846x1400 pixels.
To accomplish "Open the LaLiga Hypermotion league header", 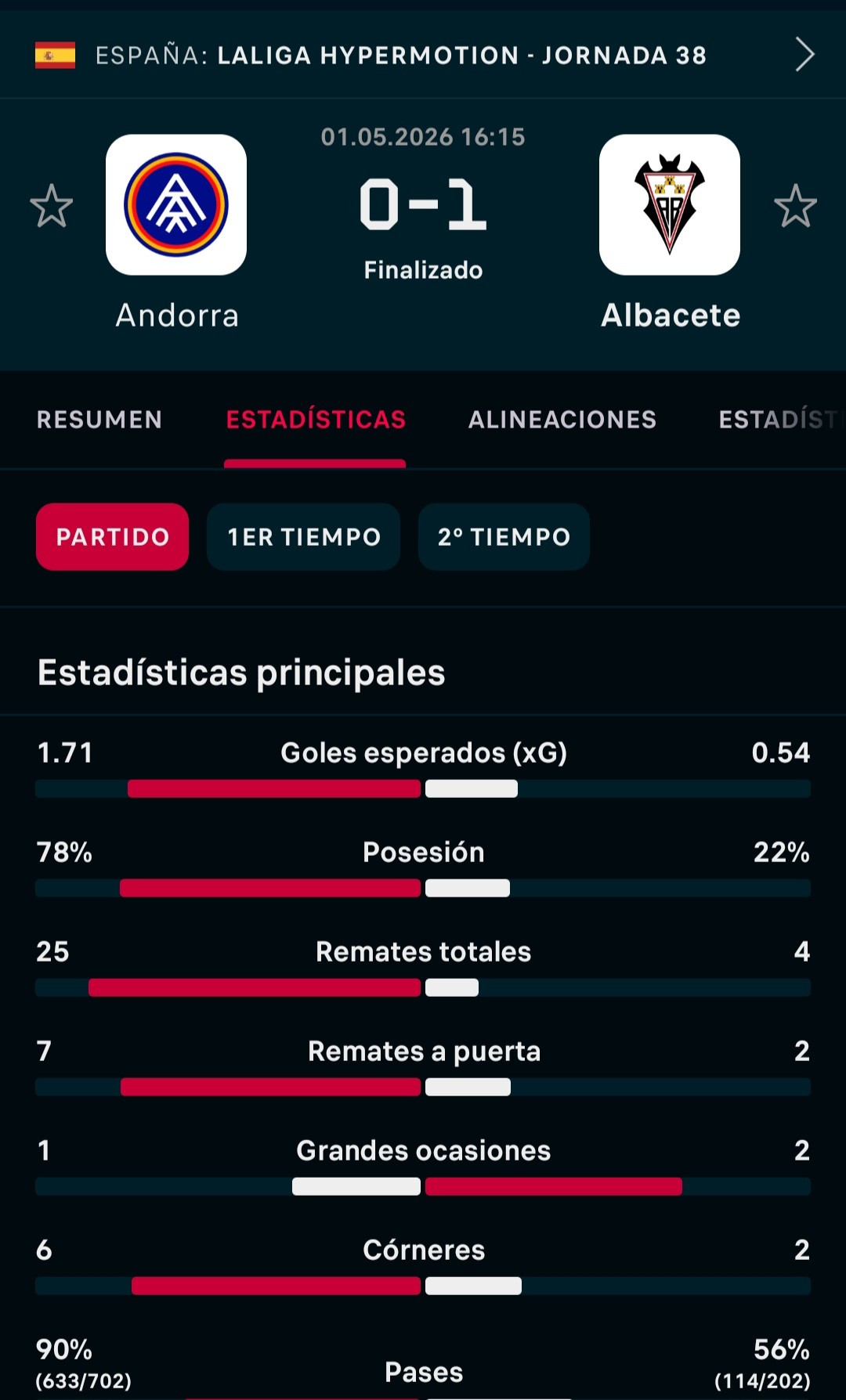I will 423,55.
